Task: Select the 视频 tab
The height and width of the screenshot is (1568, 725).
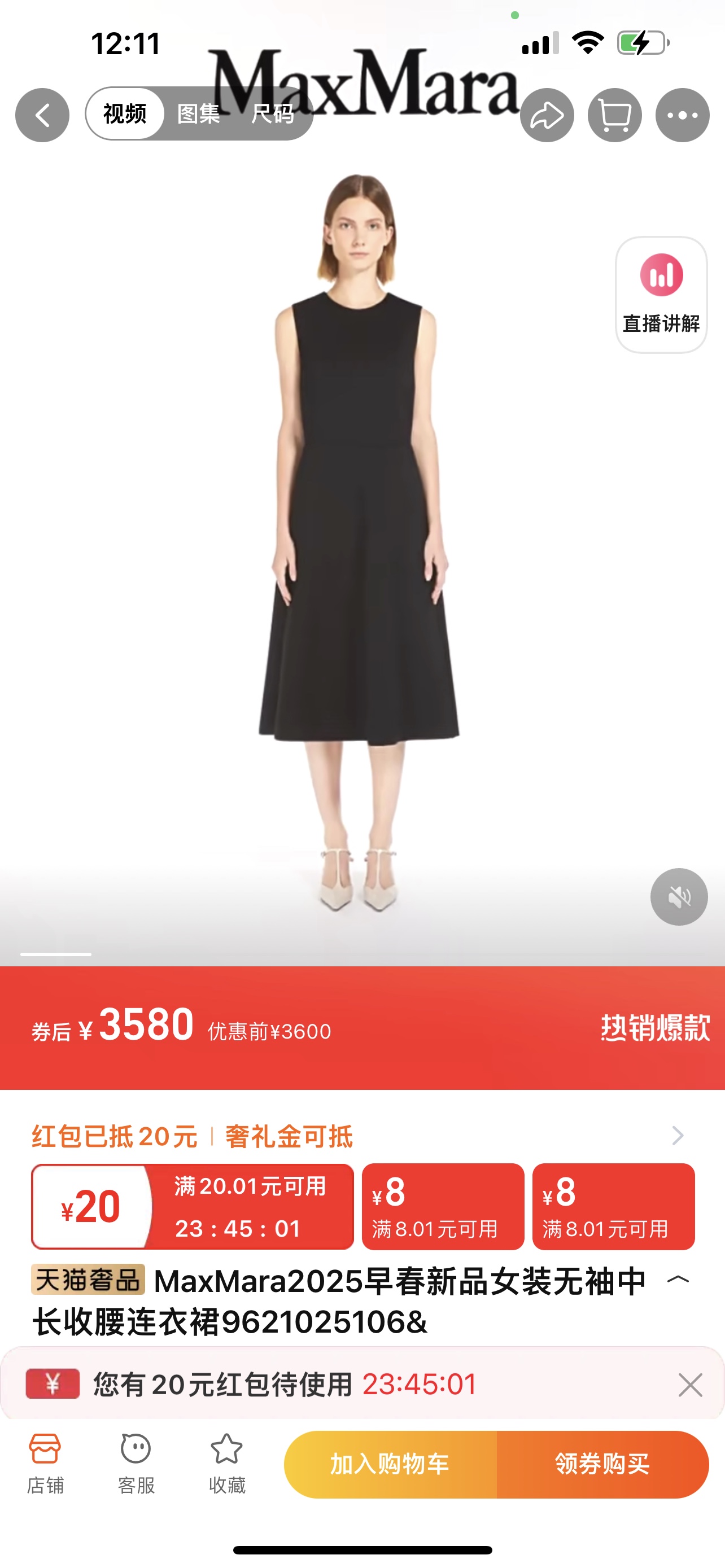Action: point(125,114)
